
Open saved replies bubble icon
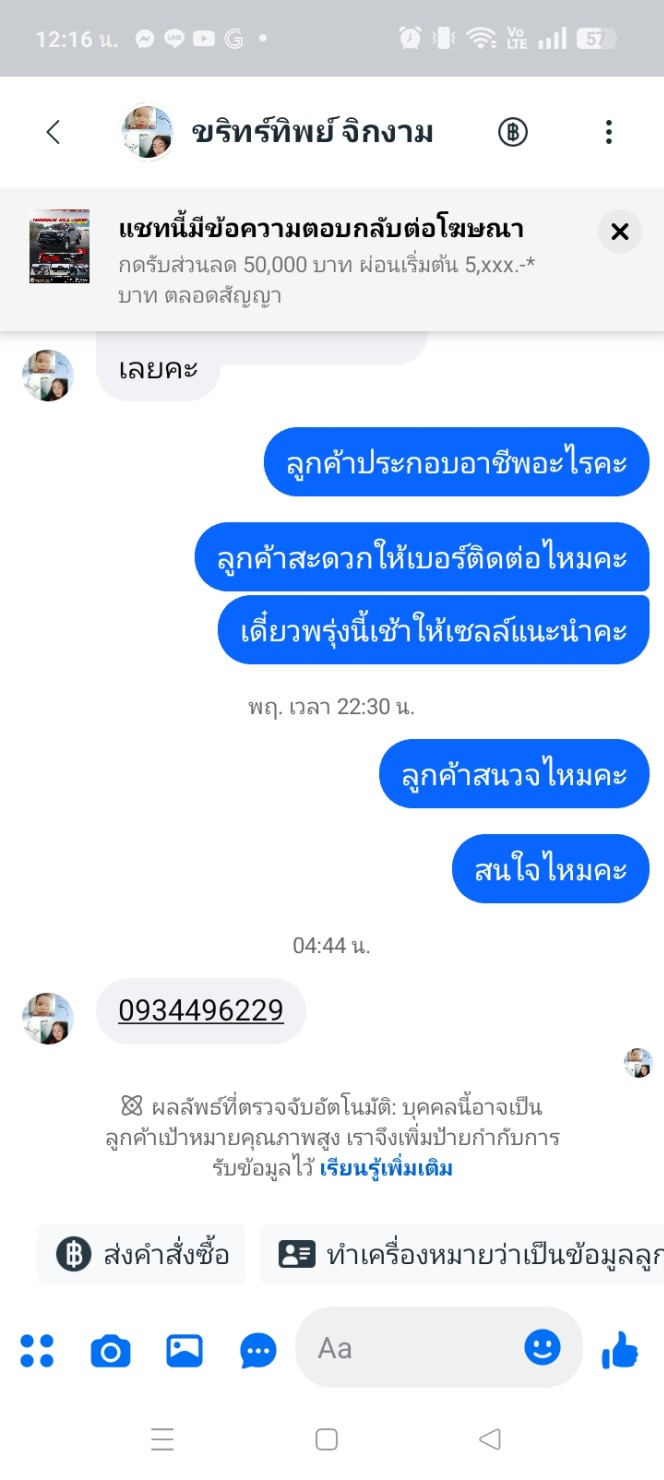[x=259, y=1352]
